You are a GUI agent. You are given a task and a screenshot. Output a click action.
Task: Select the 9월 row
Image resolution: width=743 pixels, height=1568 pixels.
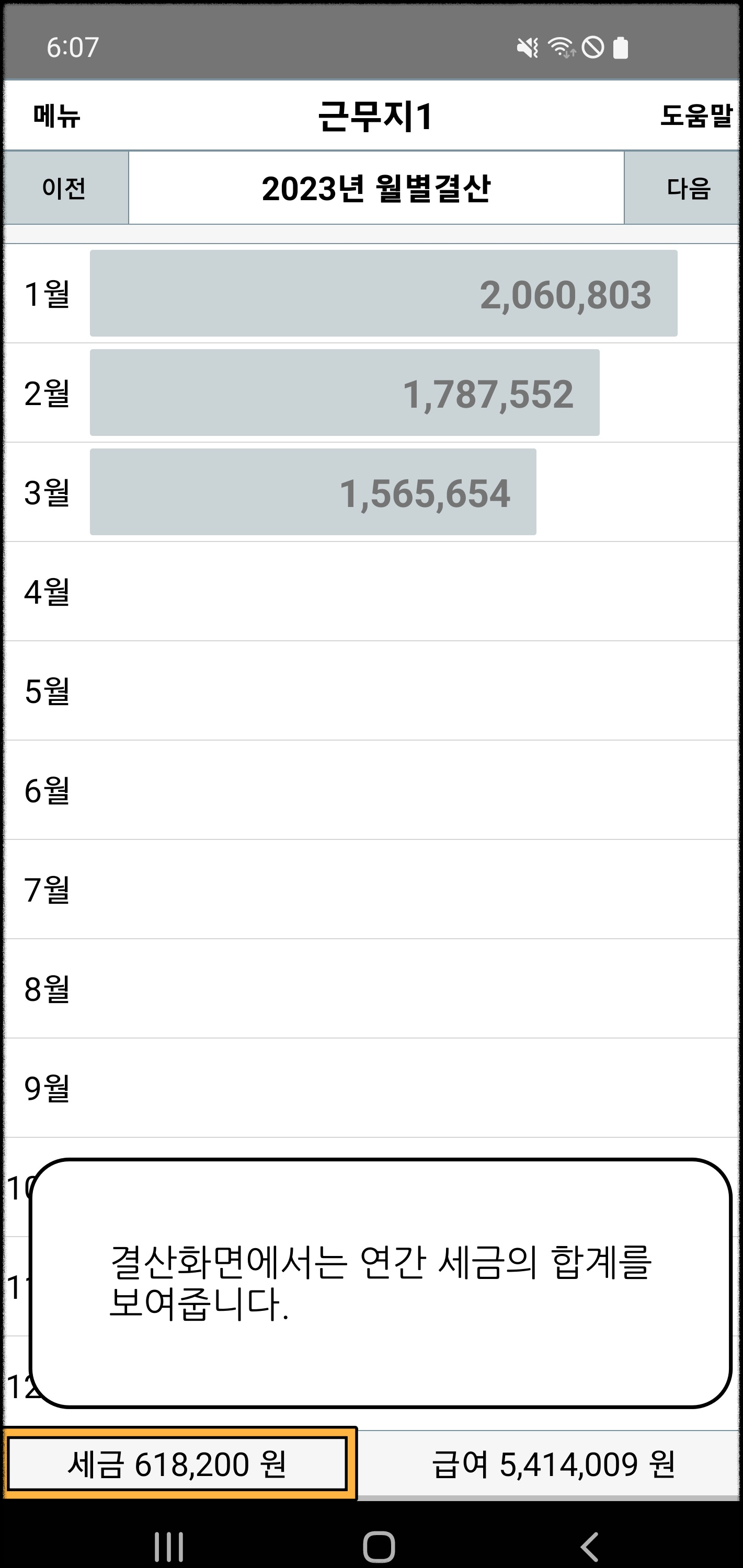click(x=371, y=1087)
